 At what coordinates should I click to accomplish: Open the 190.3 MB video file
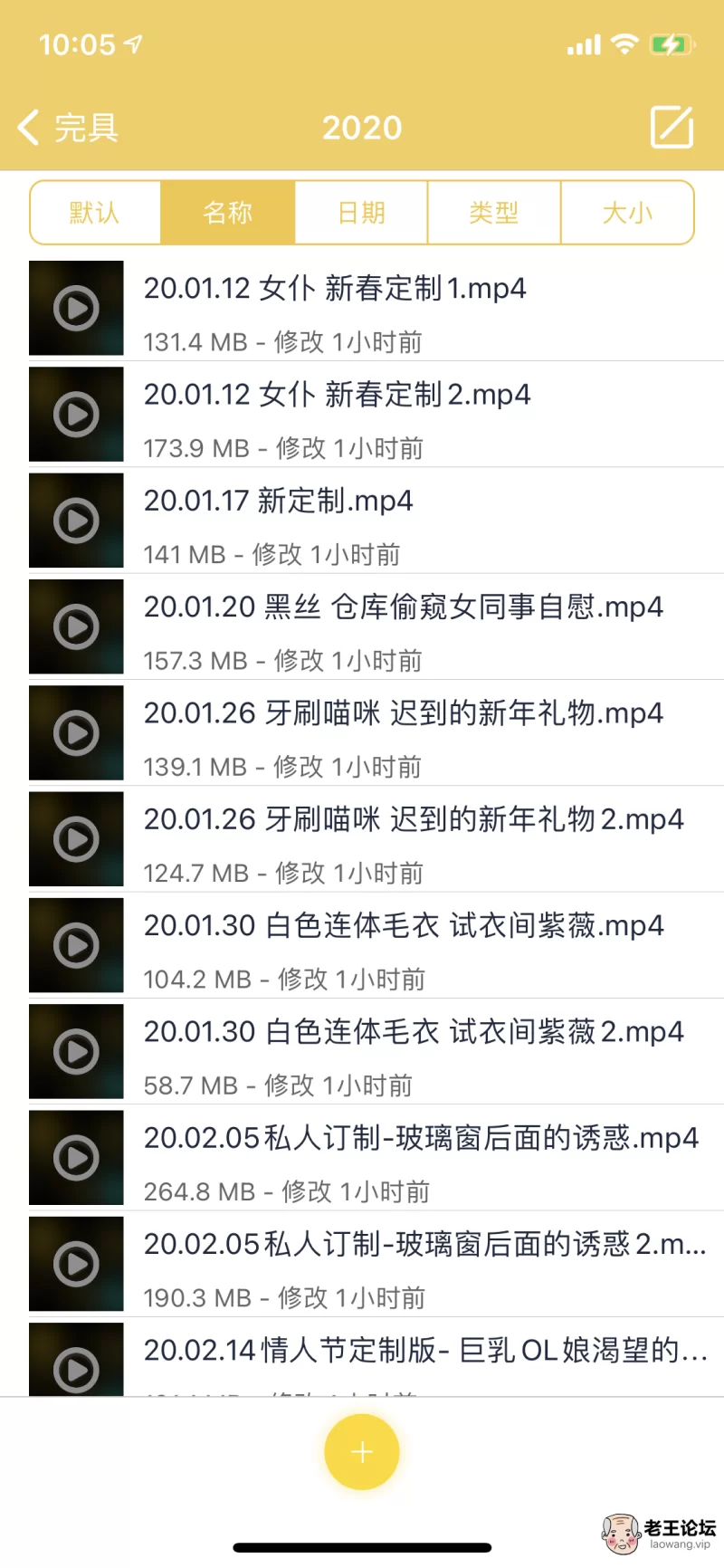(376, 1265)
